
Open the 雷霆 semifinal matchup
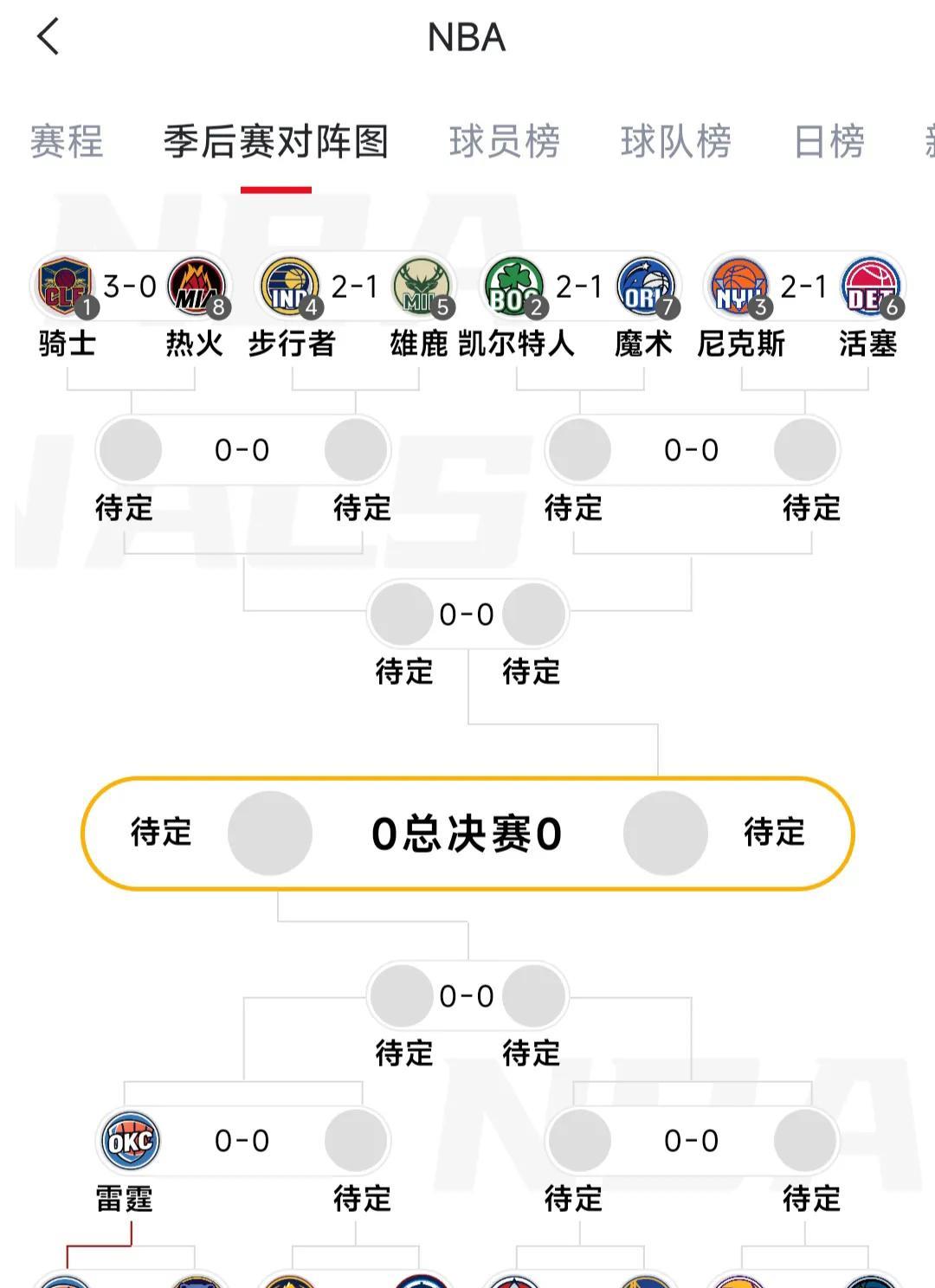(242, 1141)
